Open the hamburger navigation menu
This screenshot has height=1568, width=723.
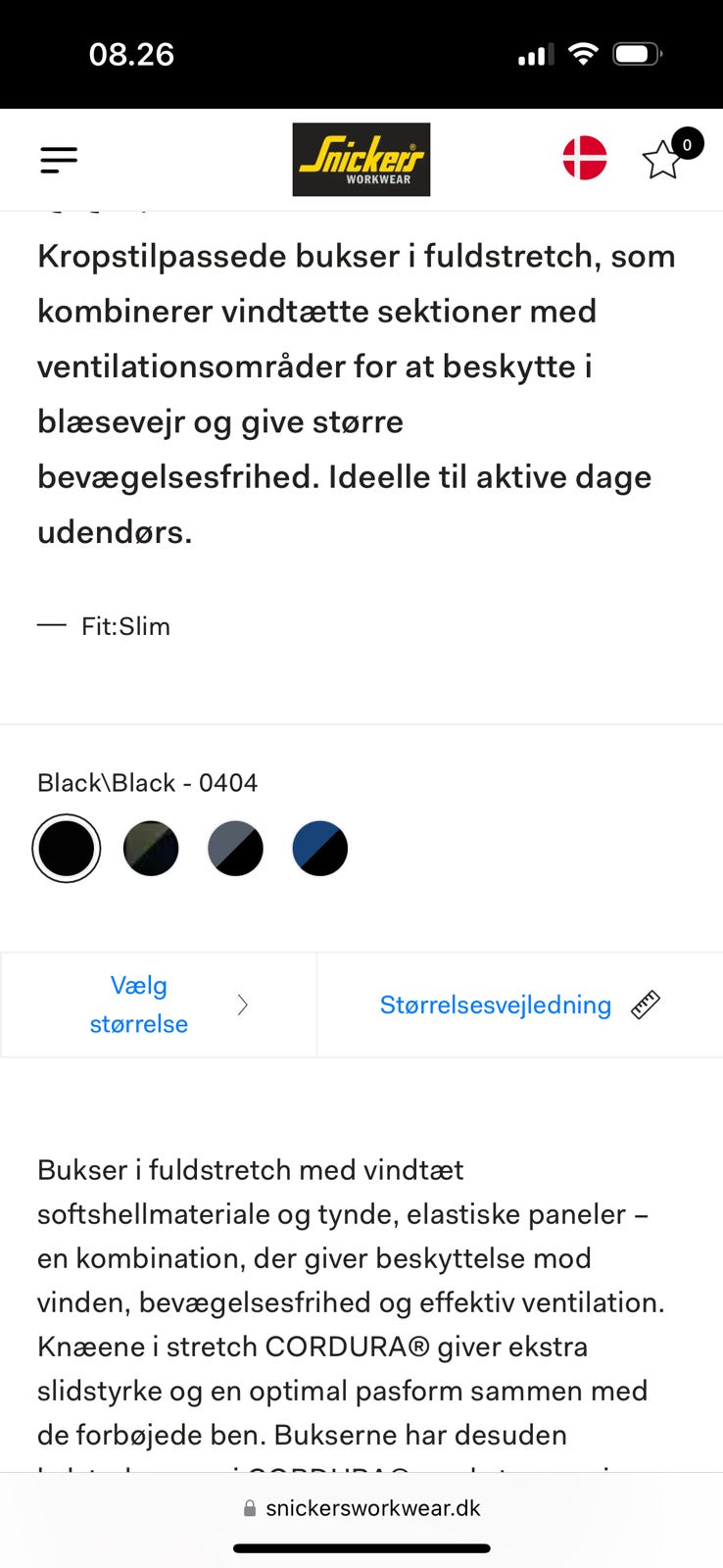click(x=59, y=160)
